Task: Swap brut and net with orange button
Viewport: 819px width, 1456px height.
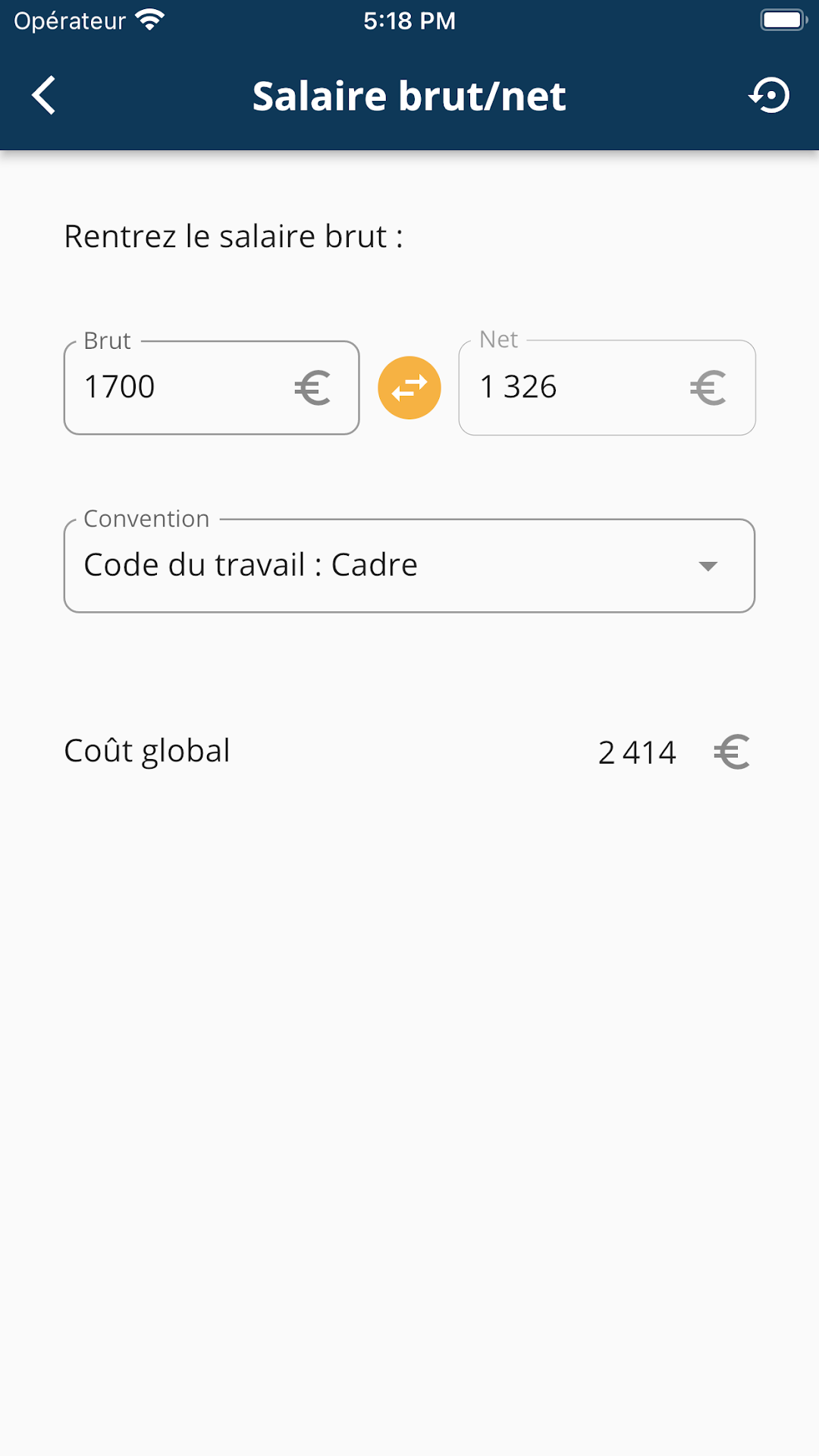Action: [409, 388]
